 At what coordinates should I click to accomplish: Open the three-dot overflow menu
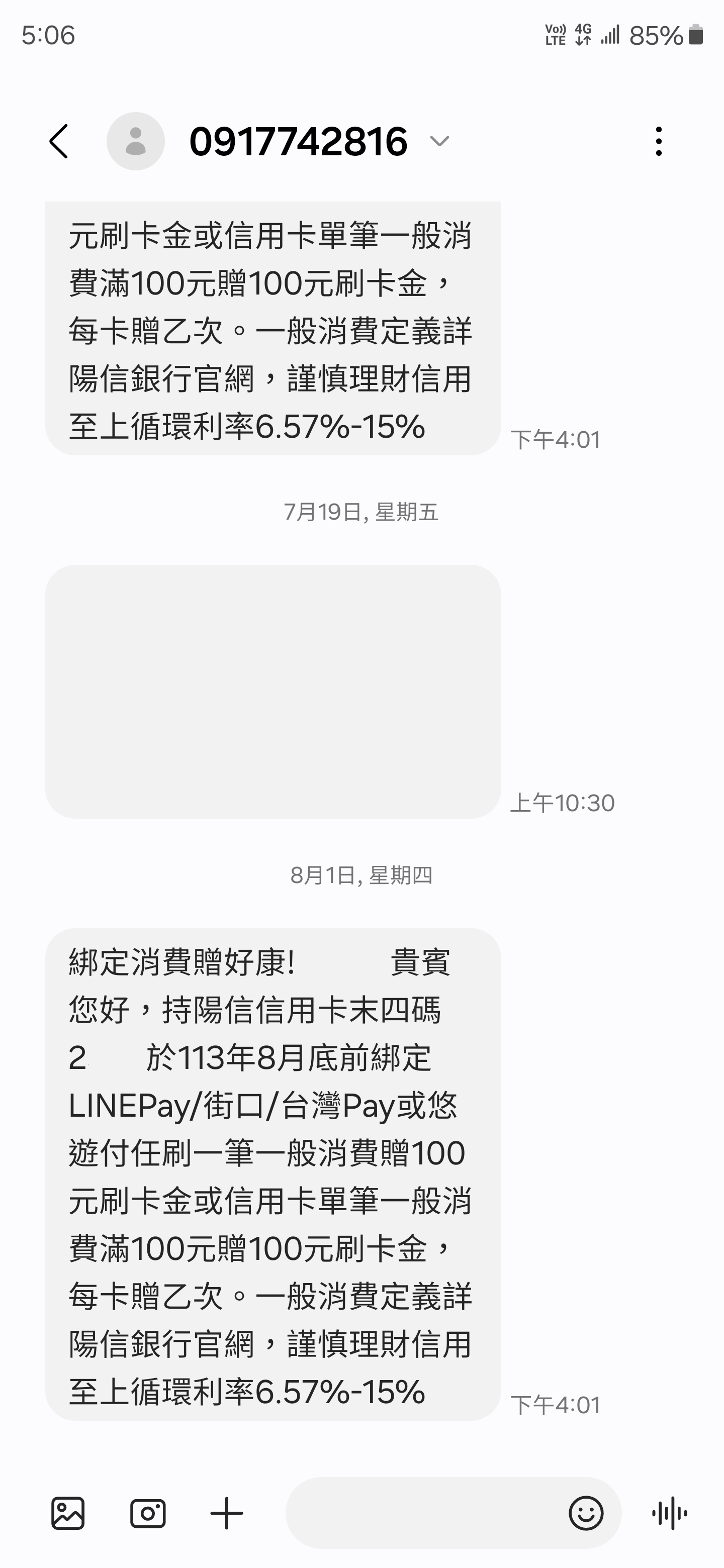click(658, 141)
